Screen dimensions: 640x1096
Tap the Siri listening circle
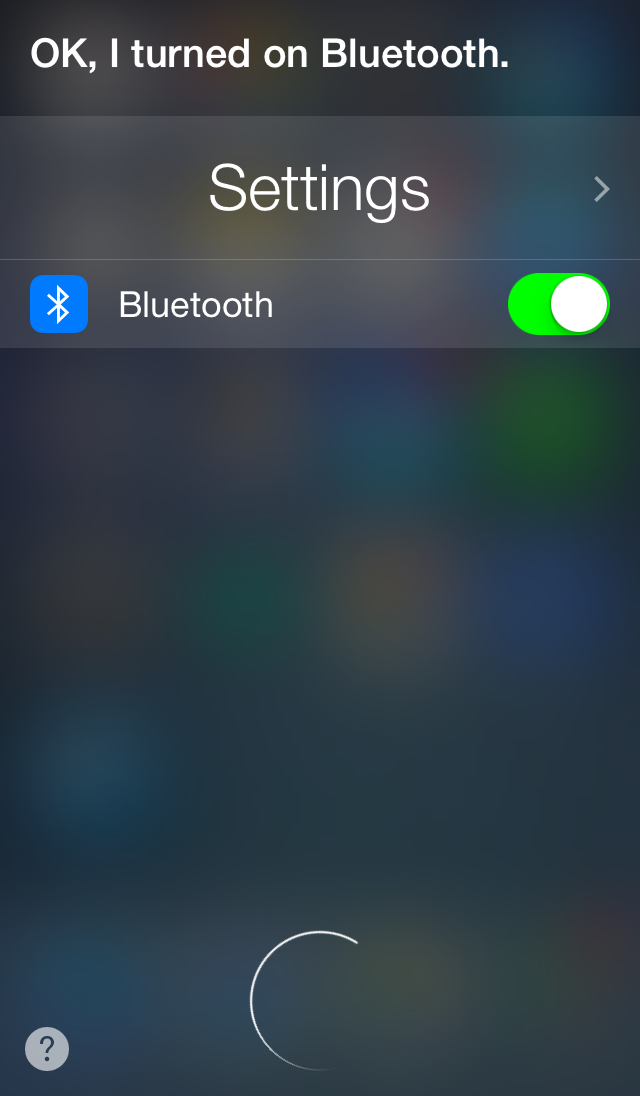(x=319, y=1000)
